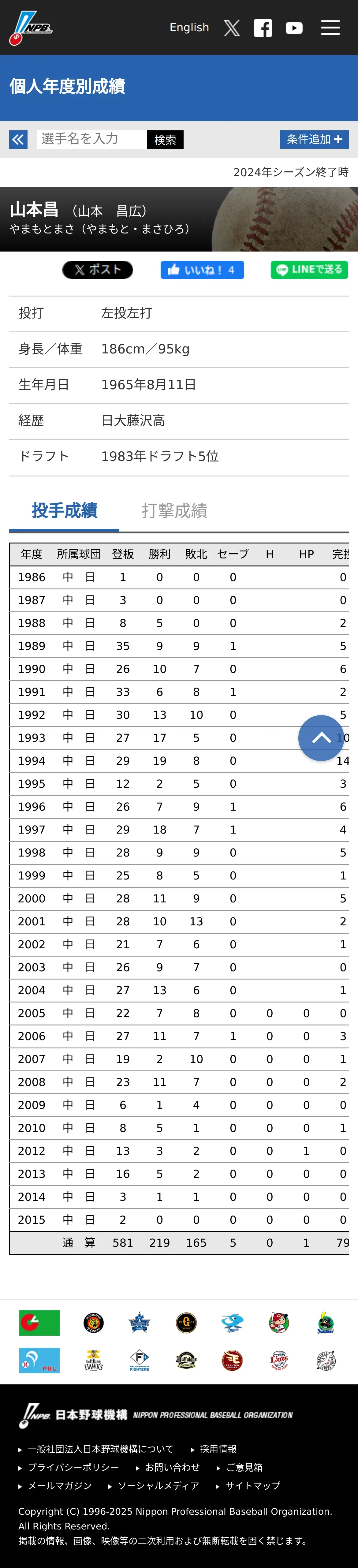Open the 採用情報 footer link
The image size is (358, 1568).
218,1449
